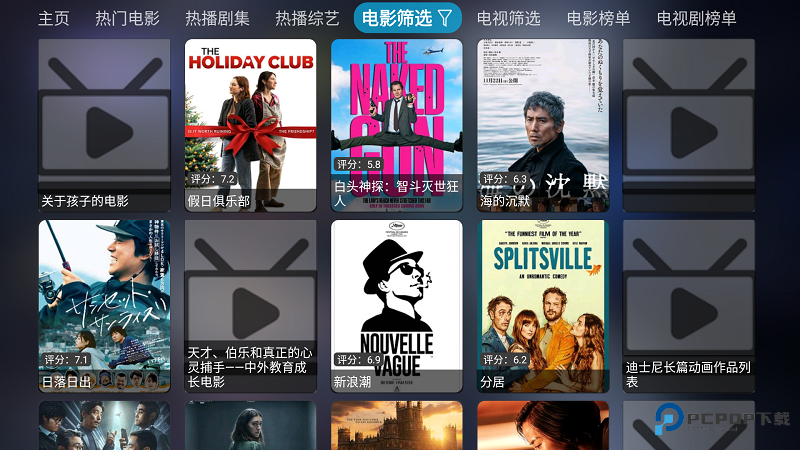Open the 天才、伯乐和真正的心灵捕手 list
The height and width of the screenshot is (450, 800).
click(x=250, y=306)
